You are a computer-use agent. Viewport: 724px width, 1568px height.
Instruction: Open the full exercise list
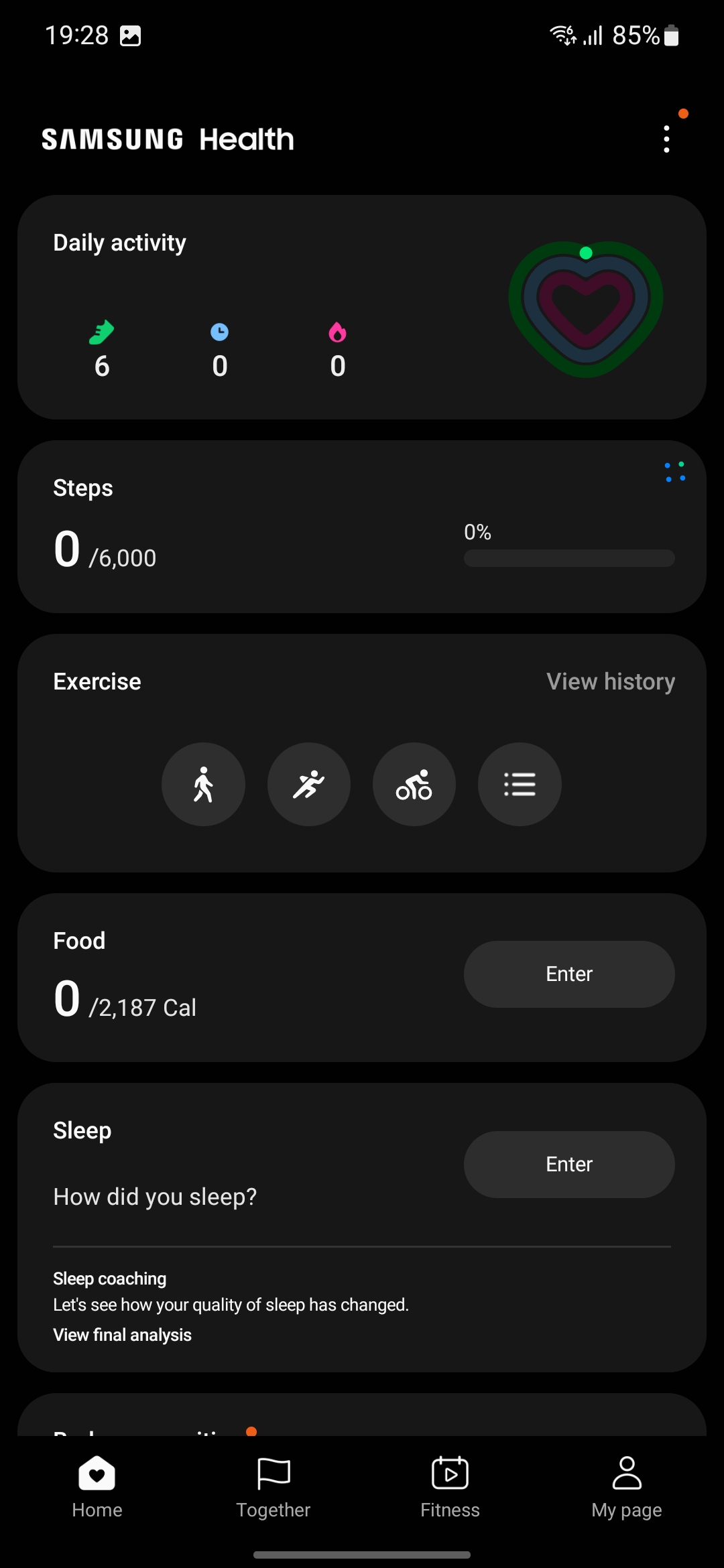pyautogui.click(x=520, y=784)
